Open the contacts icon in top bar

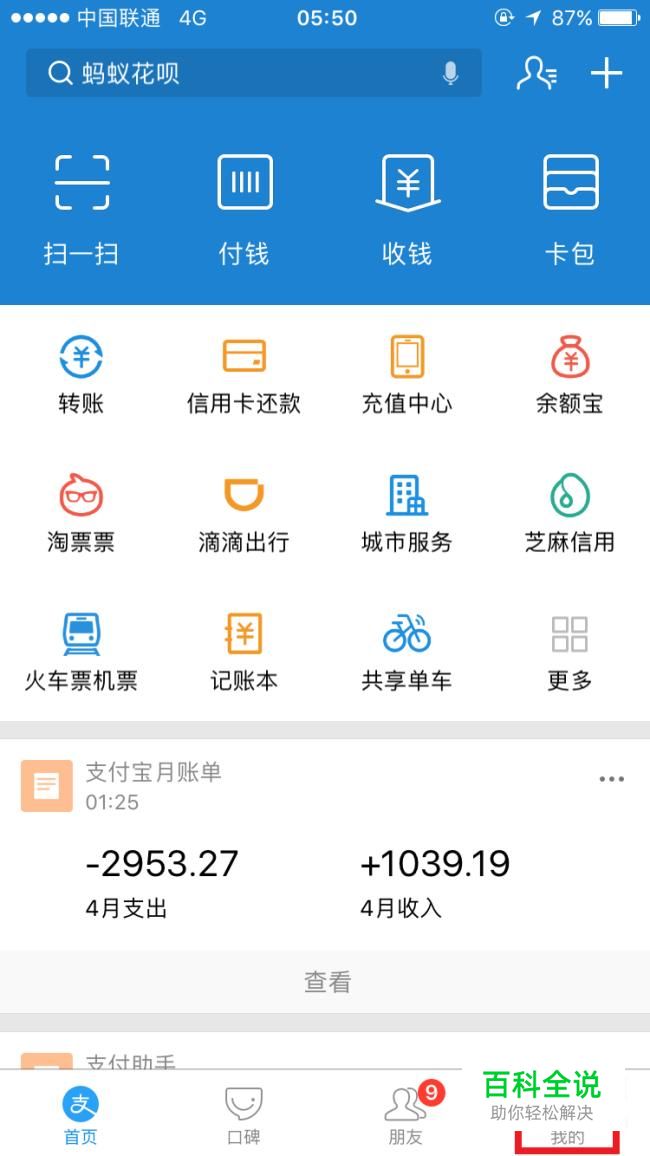point(536,73)
